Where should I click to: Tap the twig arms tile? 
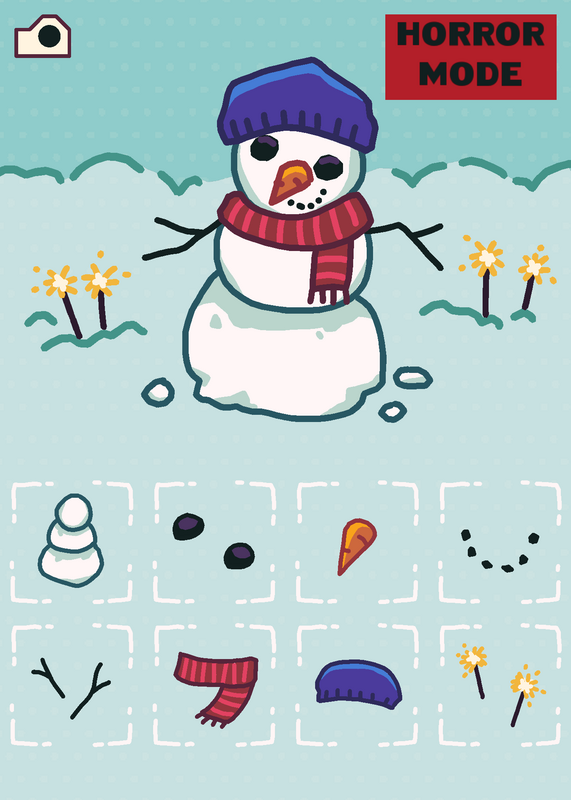tap(71, 685)
